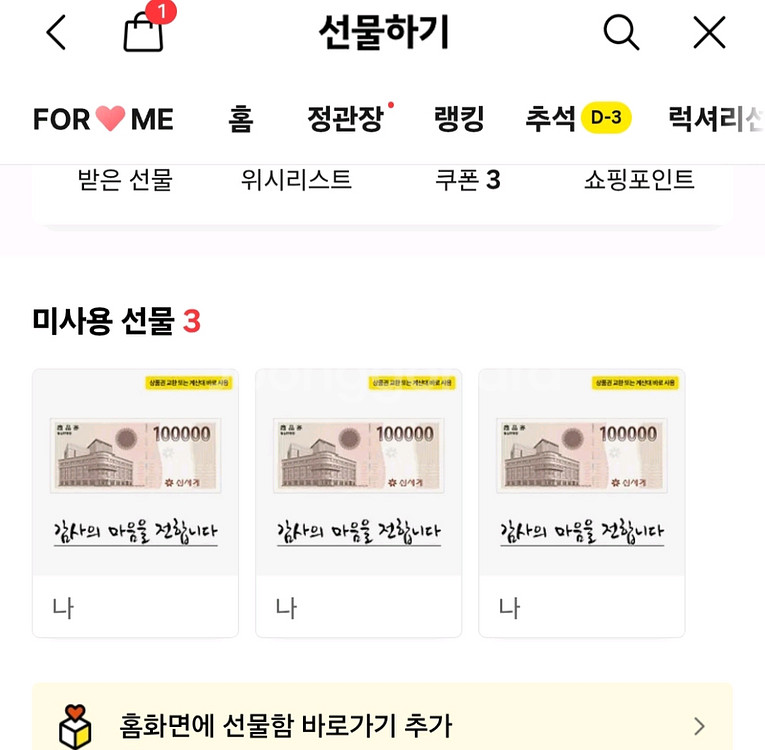765x750 pixels.
Task: Open 받은 선물
Action: (125, 180)
